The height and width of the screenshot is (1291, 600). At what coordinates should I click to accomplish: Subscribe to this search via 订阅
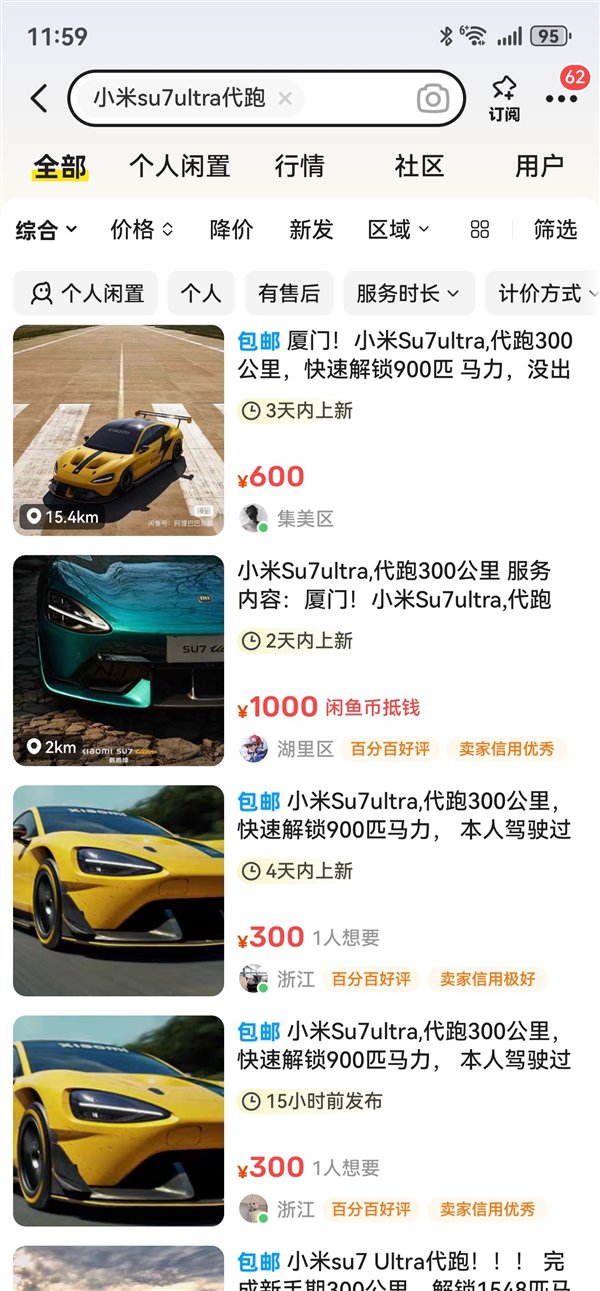coord(504,98)
